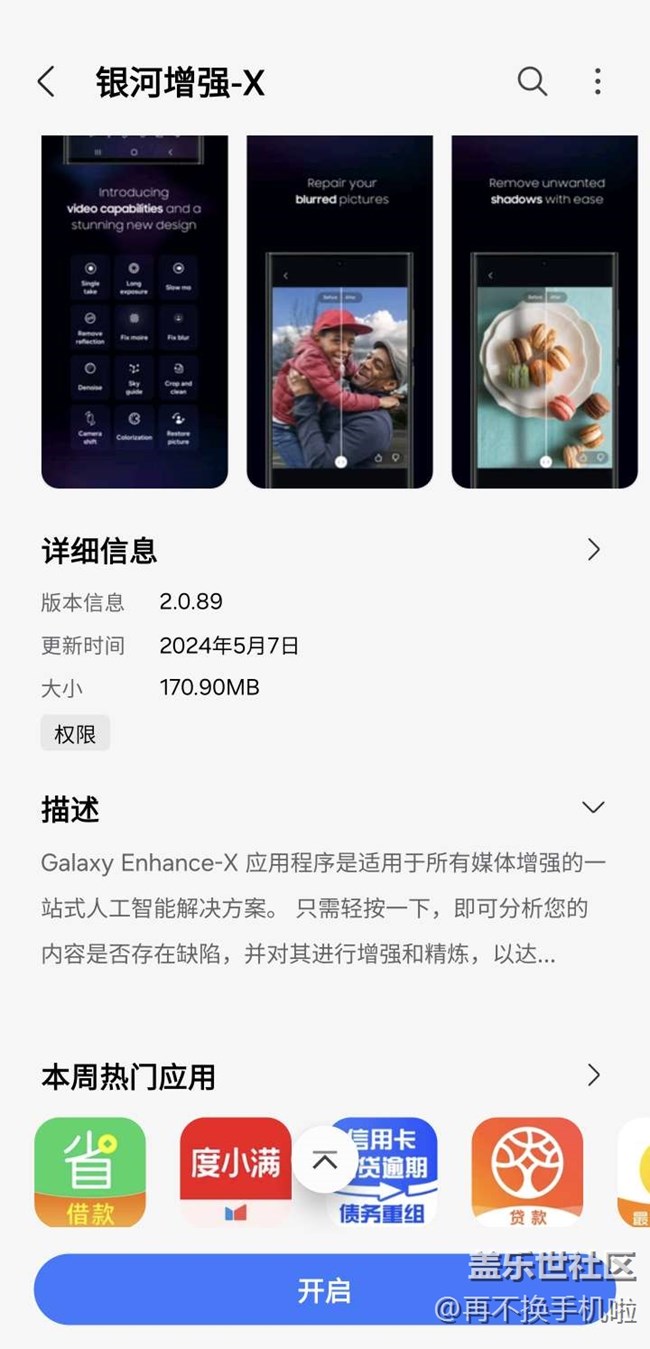Open 详细信息 details arrow
The image size is (650, 1349).
(x=594, y=549)
